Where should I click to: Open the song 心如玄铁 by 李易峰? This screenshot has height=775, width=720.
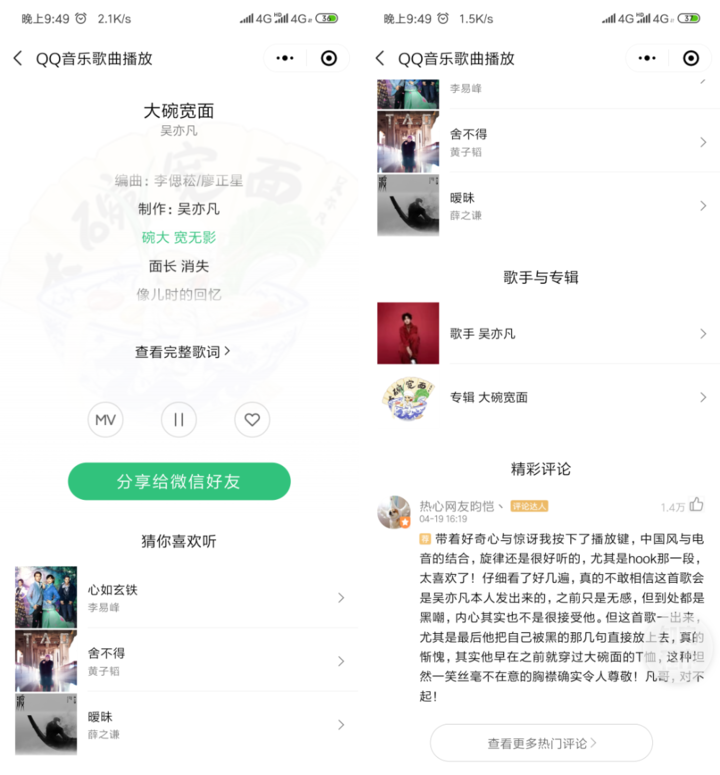coord(180,597)
